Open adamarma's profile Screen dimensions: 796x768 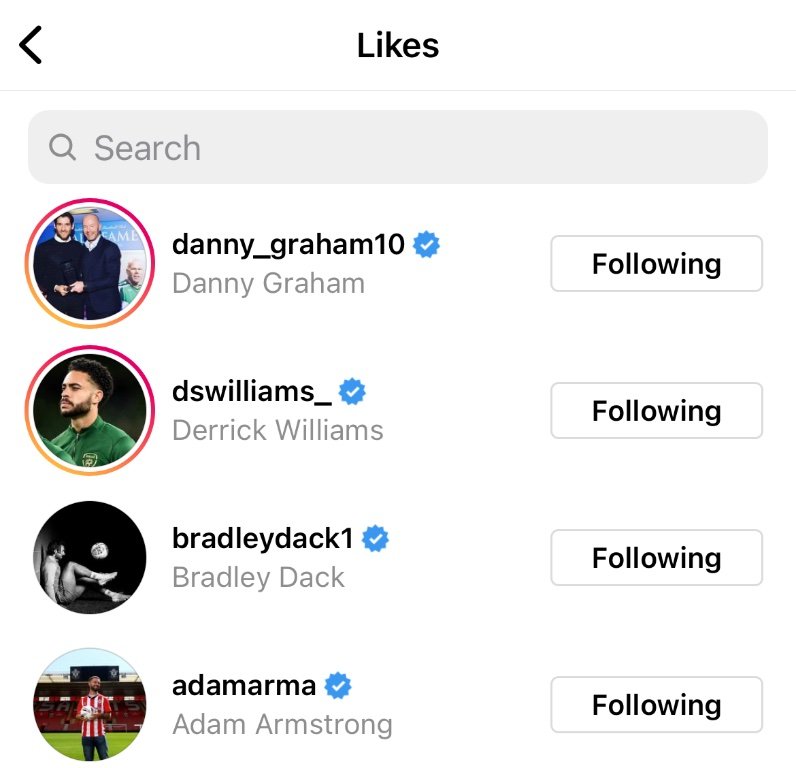pos(244,686)
